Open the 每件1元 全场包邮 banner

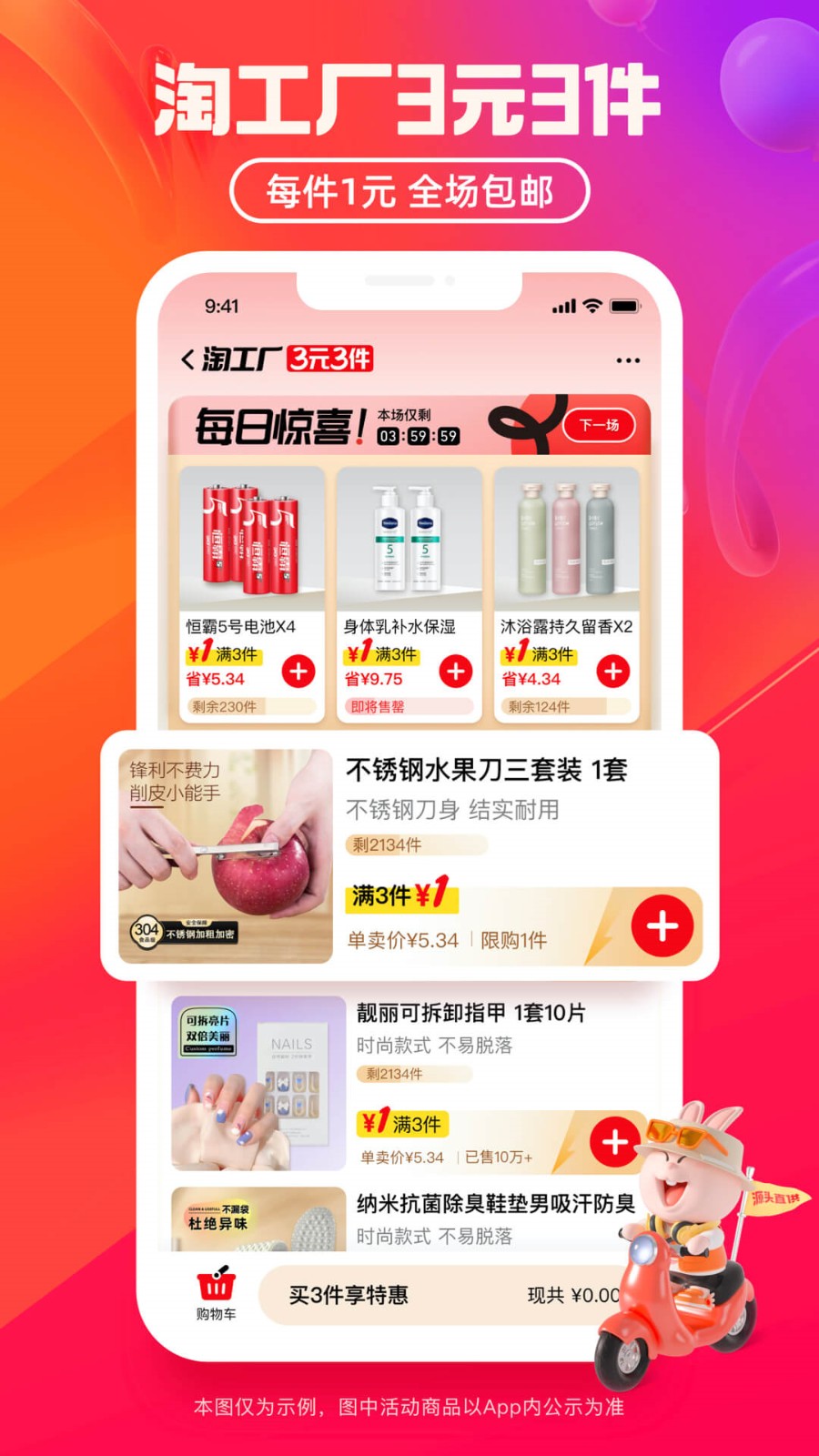(x=409, y=191)
